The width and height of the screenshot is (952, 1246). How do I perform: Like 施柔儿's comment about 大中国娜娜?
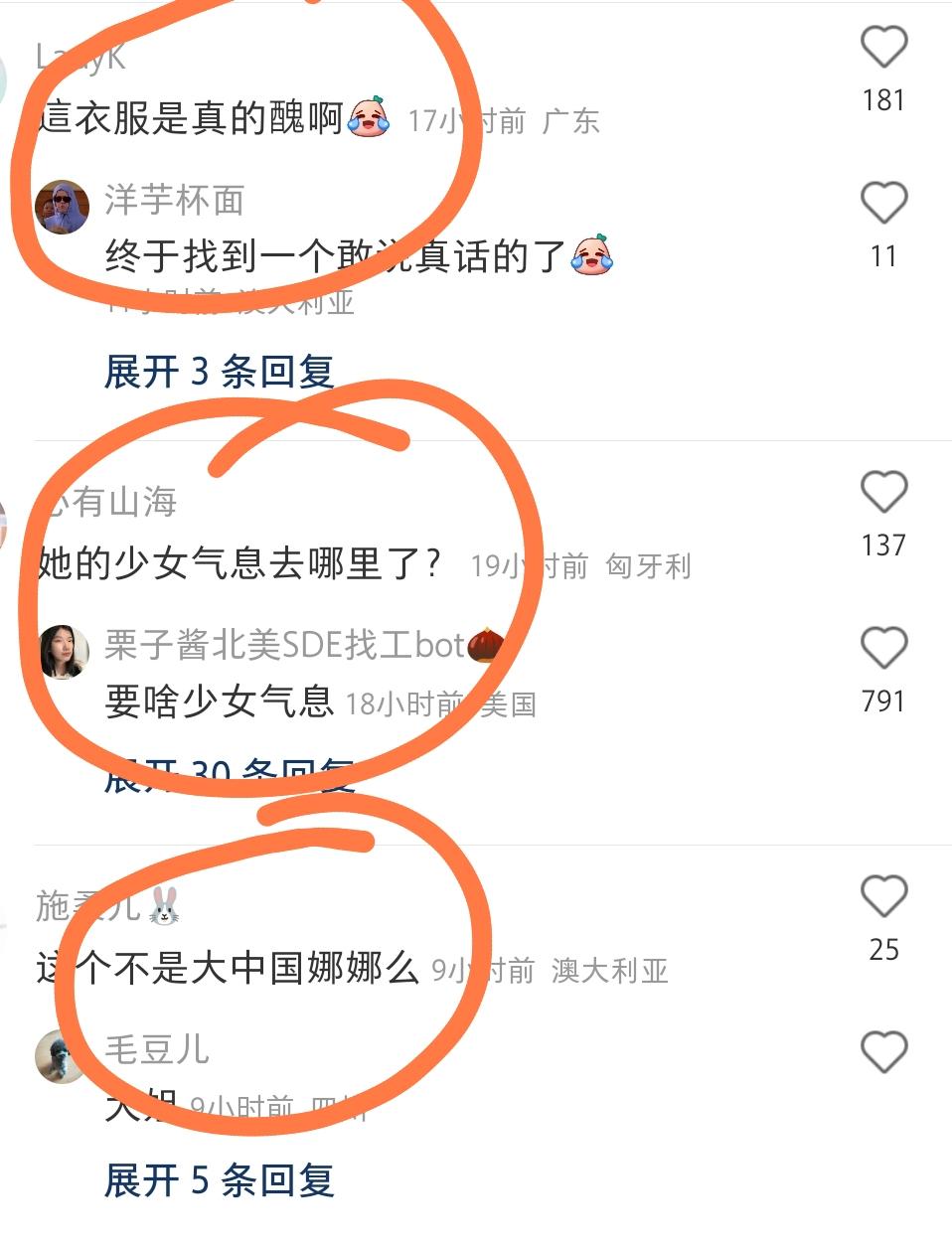pos(883,897)
